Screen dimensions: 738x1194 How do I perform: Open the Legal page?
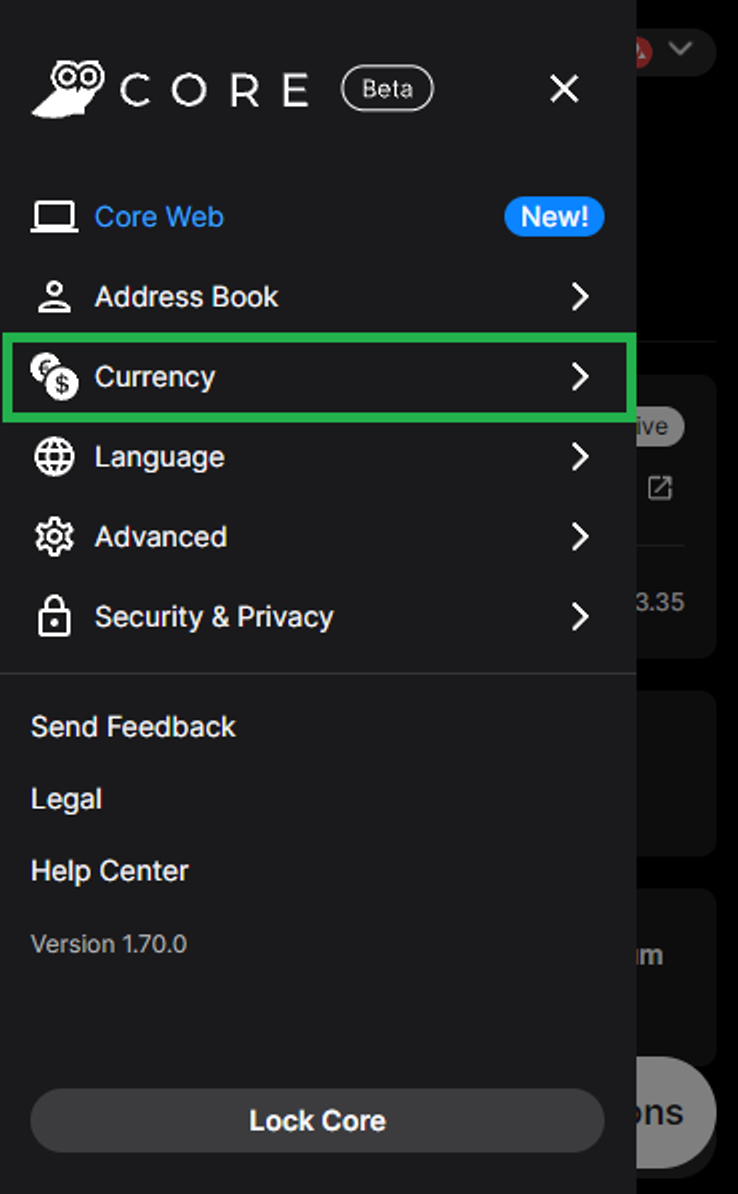pos(66,799)
